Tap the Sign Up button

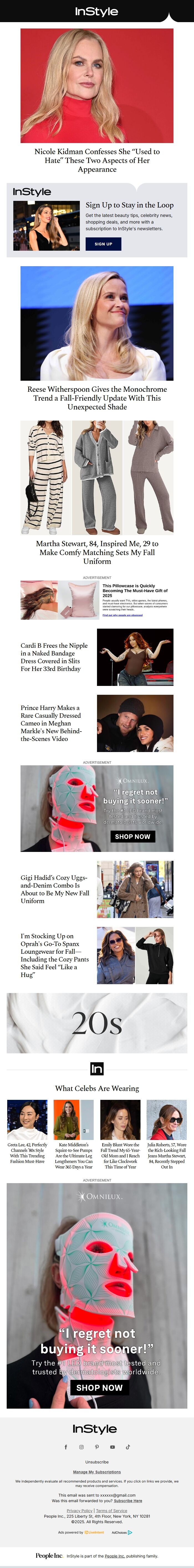click(103, 243)
